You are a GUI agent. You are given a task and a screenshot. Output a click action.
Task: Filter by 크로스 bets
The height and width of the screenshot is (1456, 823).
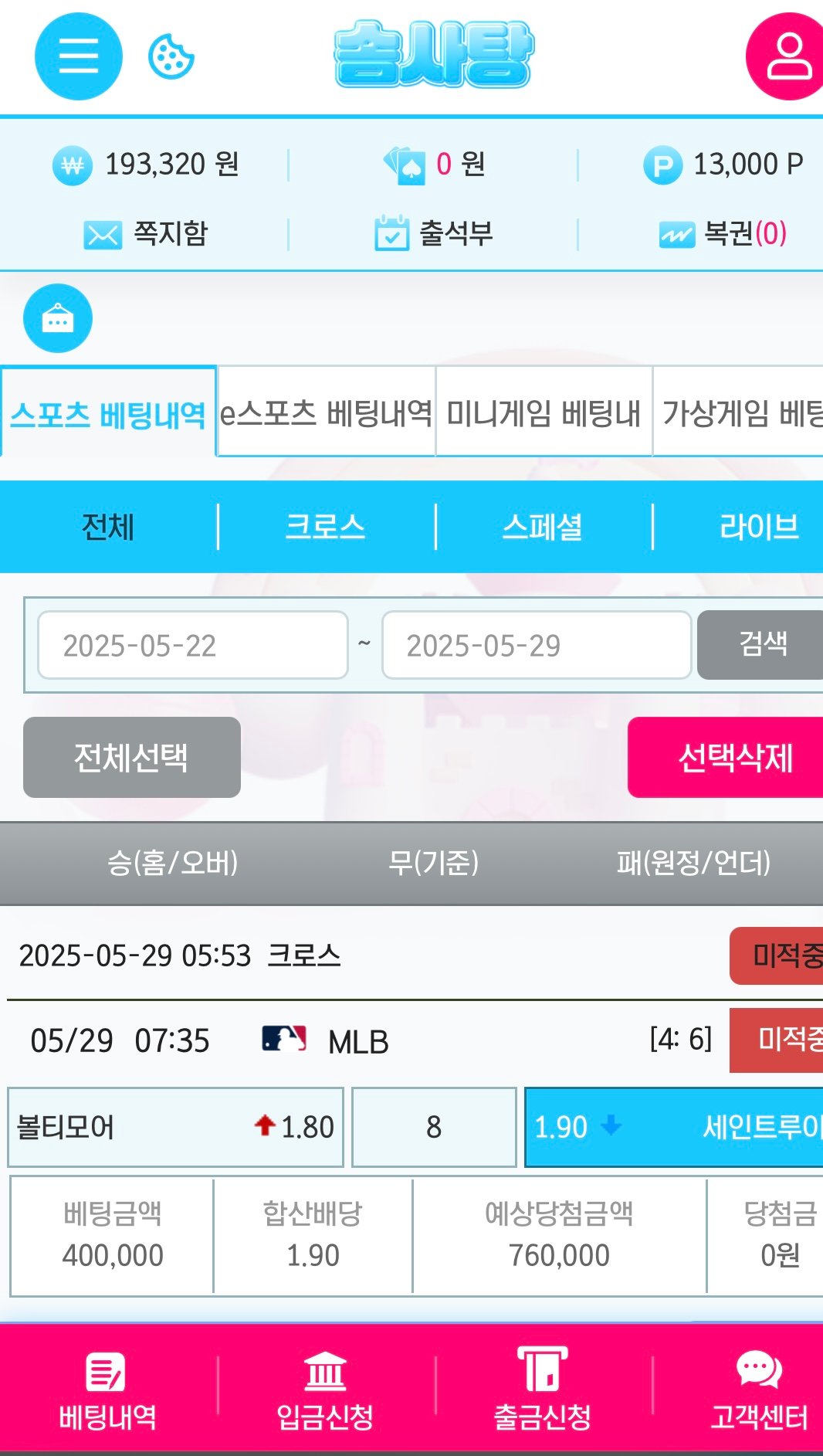(x=325, y=528)
